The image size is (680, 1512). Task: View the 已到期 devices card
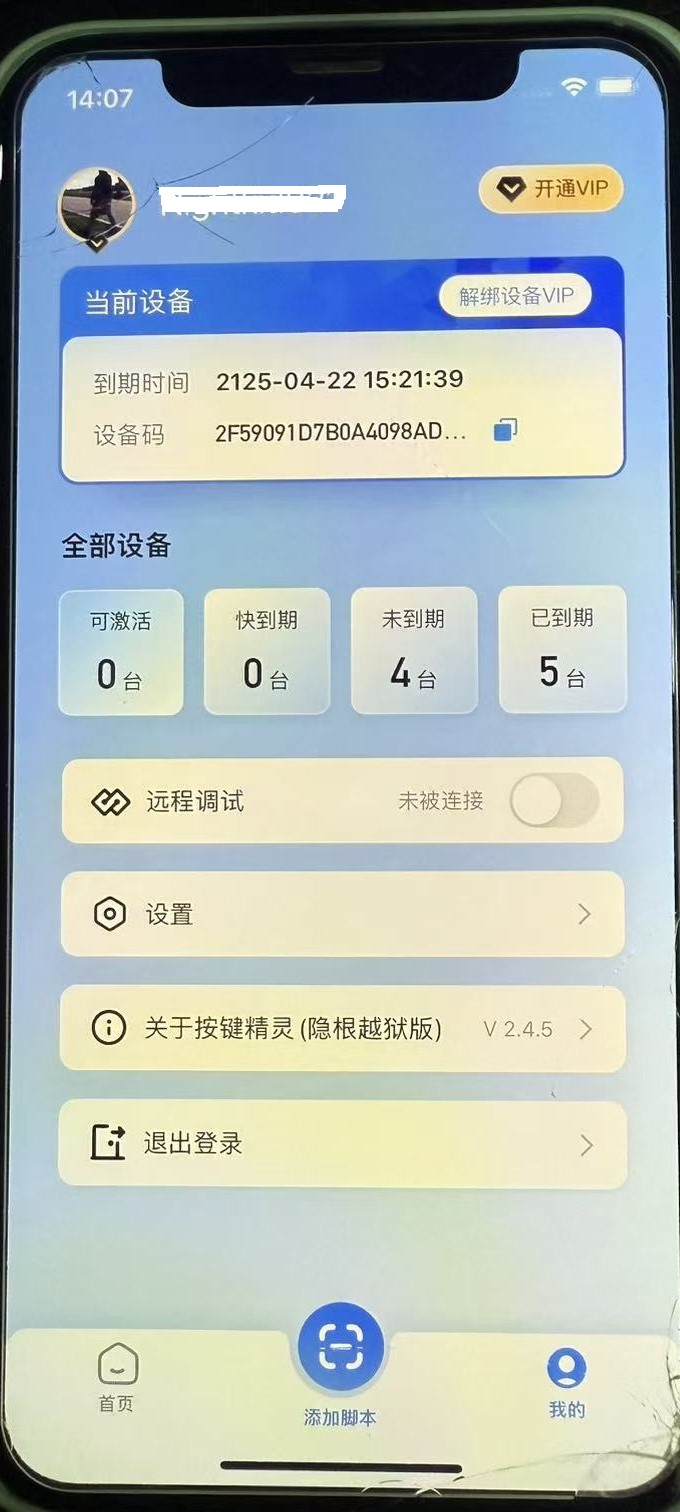562,651
